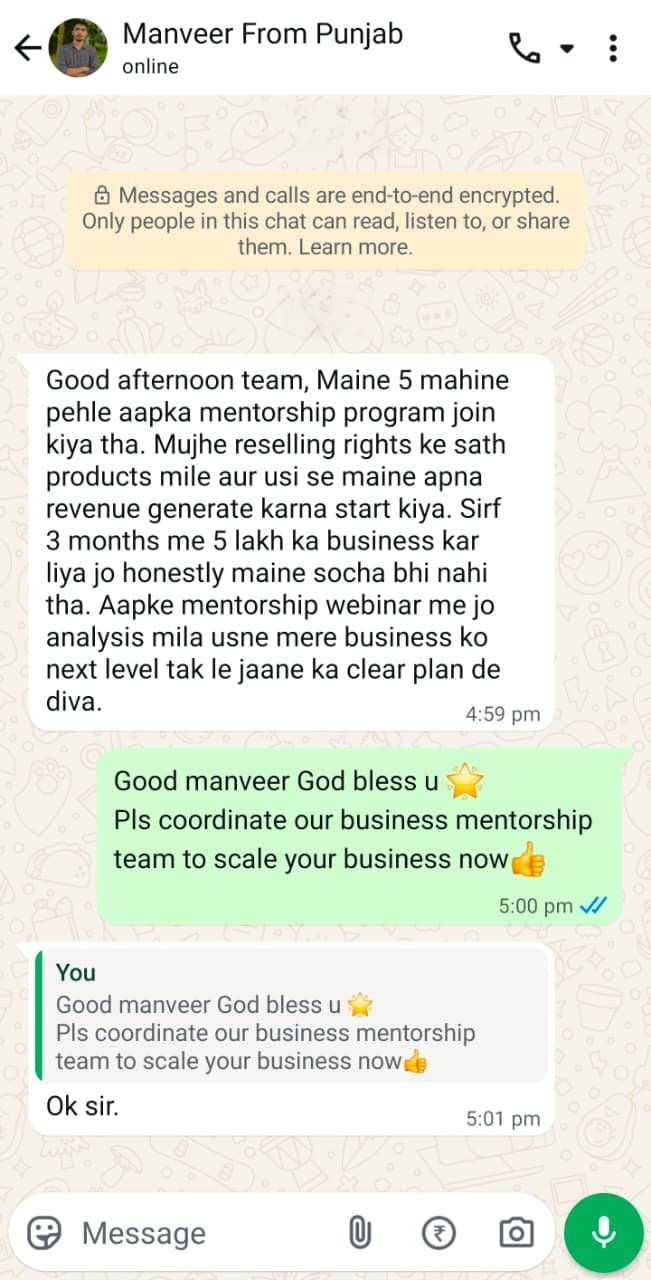Go back to the chats list
The width and height of the screenshot is (651, 1280).
pos(27,47)
